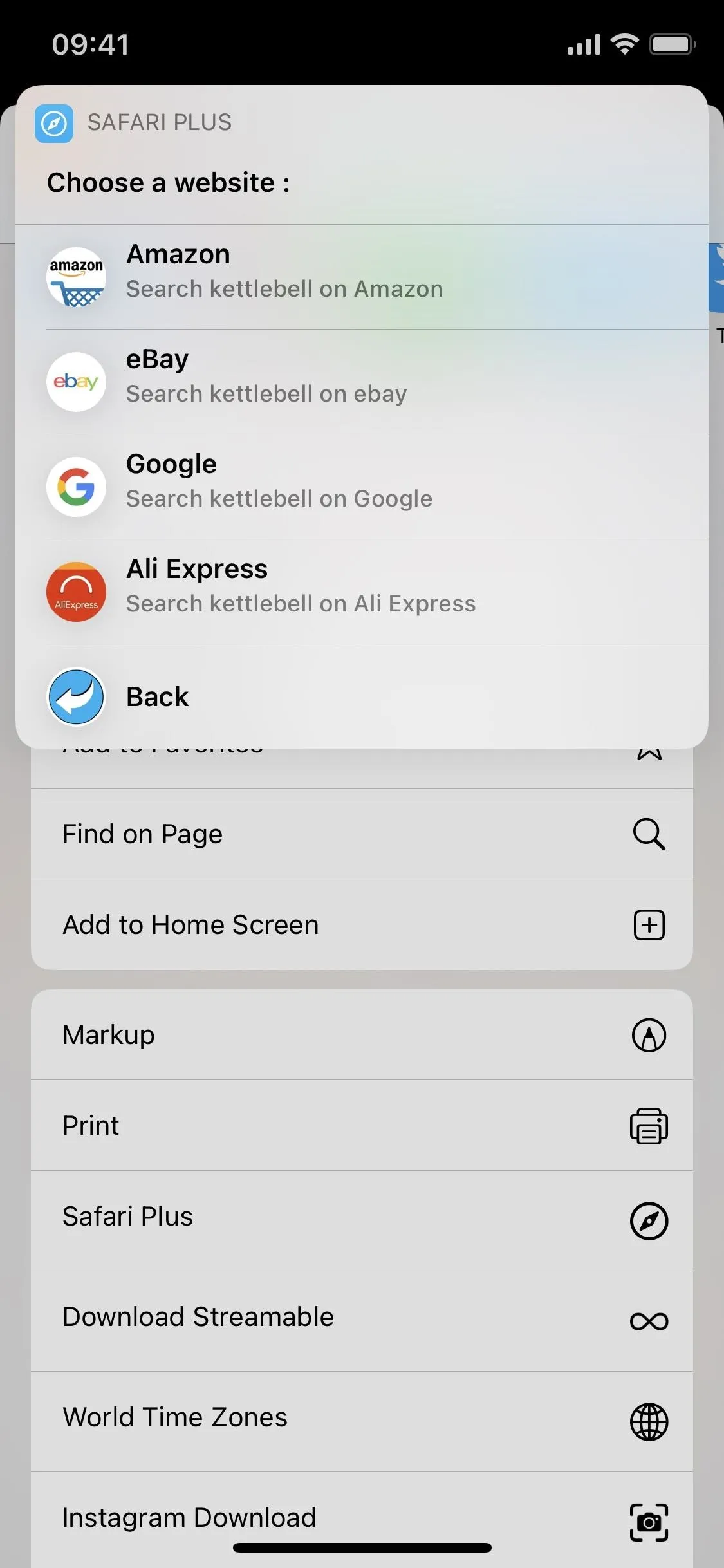
Task: Select eBay to search kettlebell
Action: pyautogui.click(x=362, y=382)
